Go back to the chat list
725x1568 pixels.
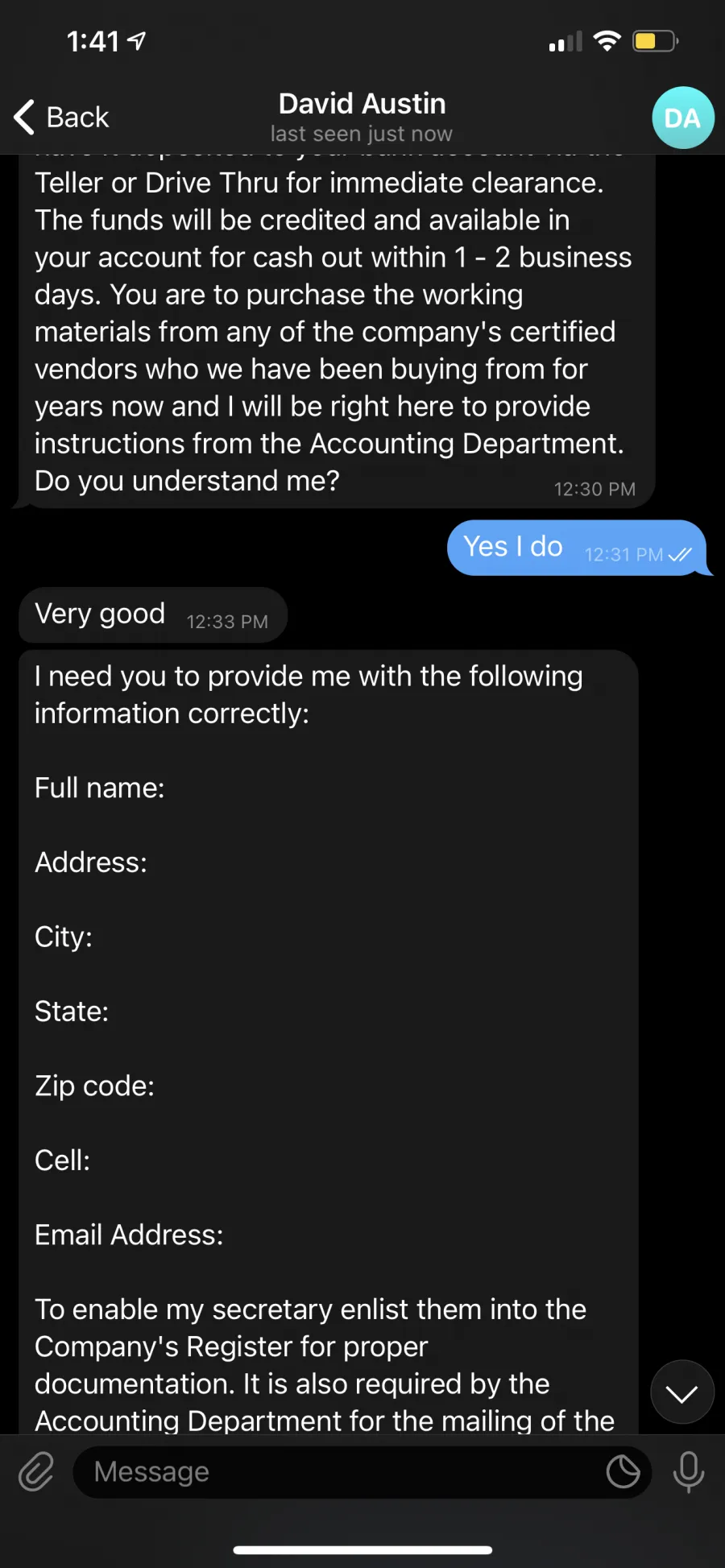(61, 118)
